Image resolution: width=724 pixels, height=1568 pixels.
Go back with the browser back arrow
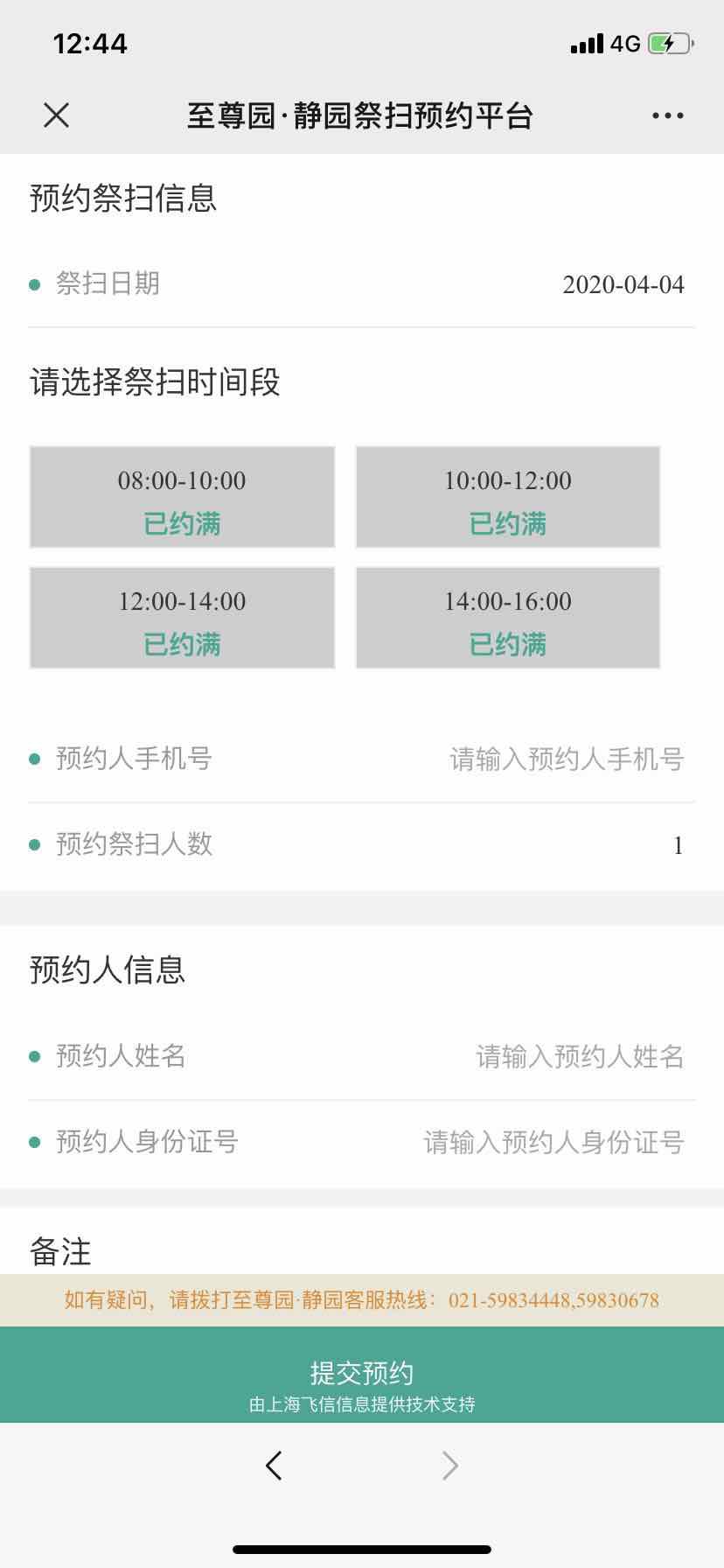274,1465
